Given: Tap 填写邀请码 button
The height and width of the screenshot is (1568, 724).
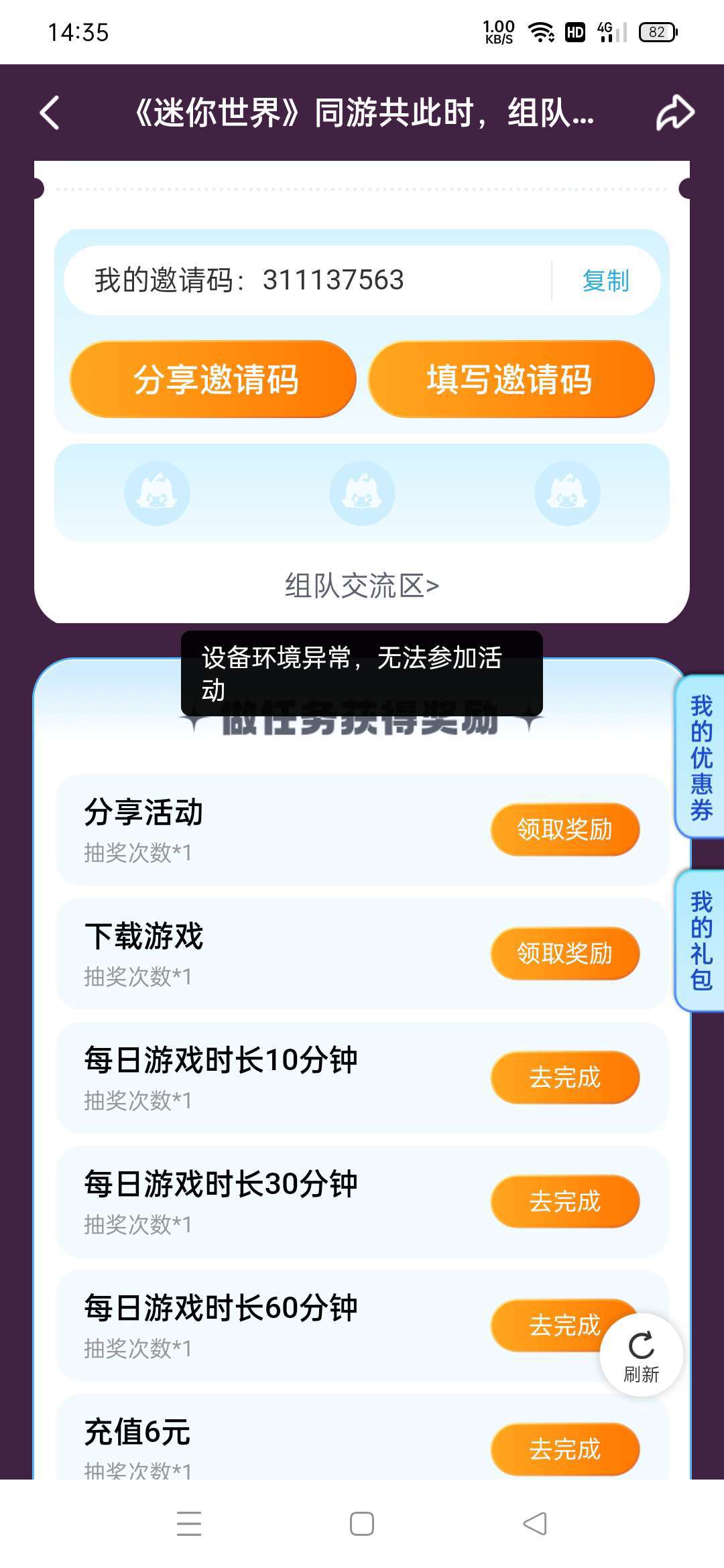Looking at the screenshot, I should 511,379.
